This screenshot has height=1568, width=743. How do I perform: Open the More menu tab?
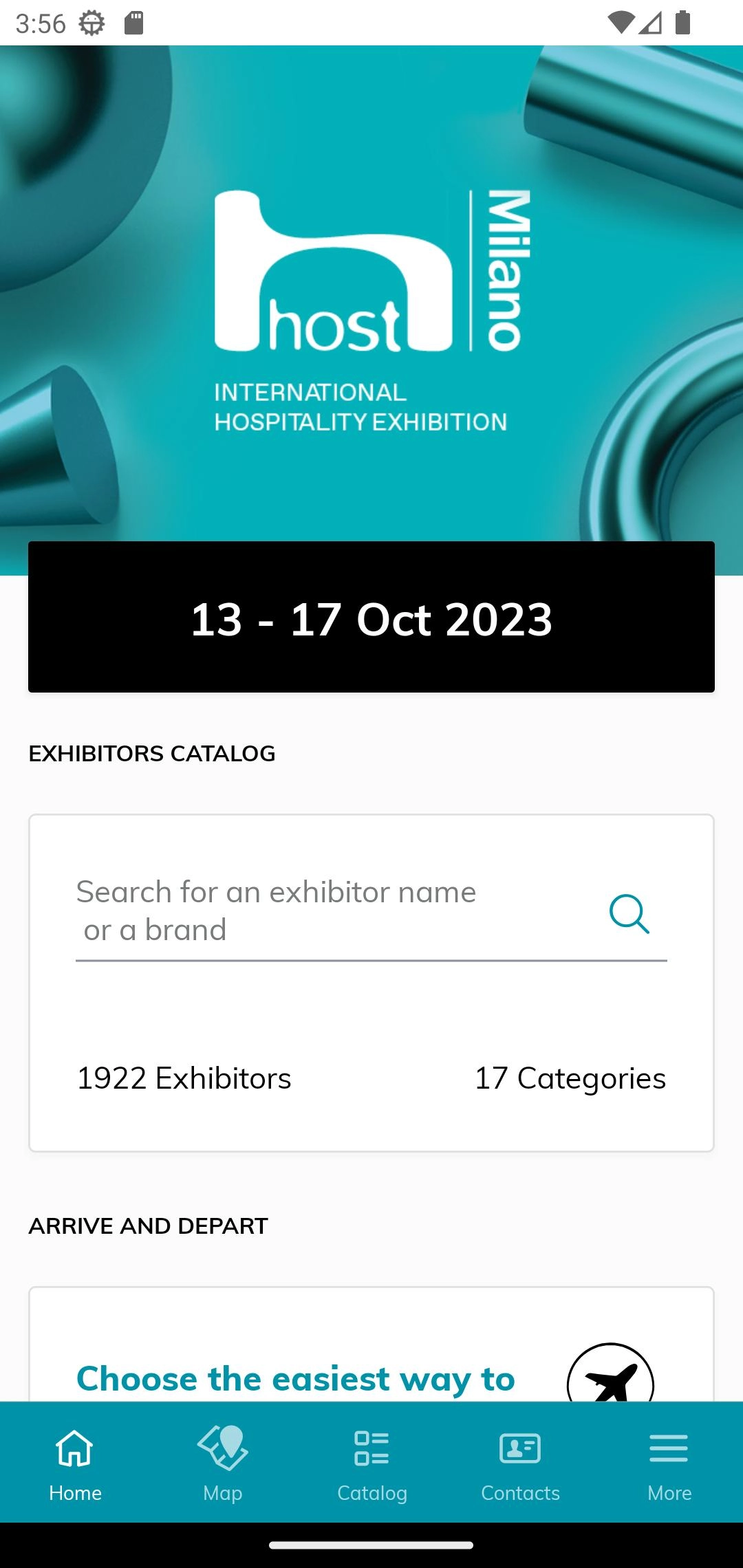click(669, 1462)
